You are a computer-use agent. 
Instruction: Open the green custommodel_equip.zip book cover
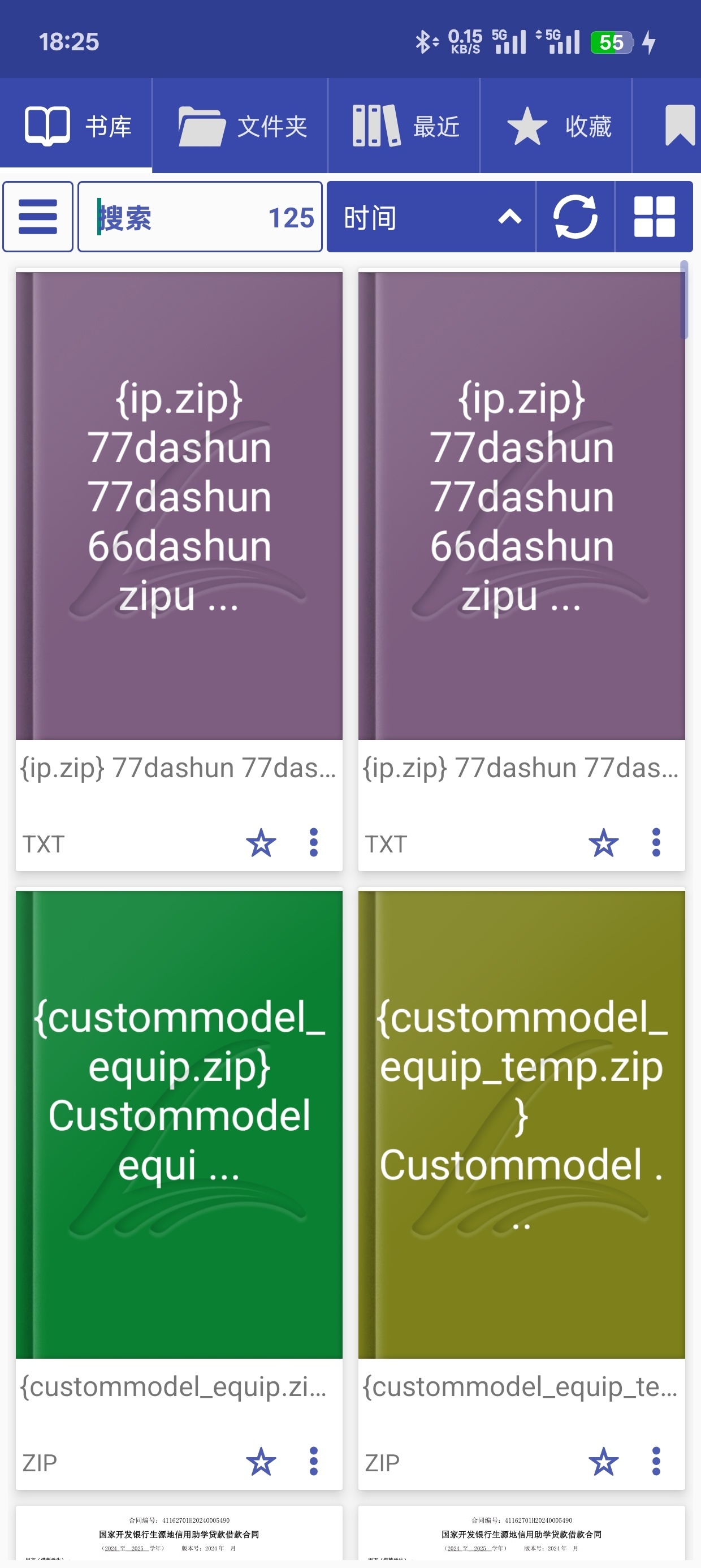click(x=179, y=1125)
